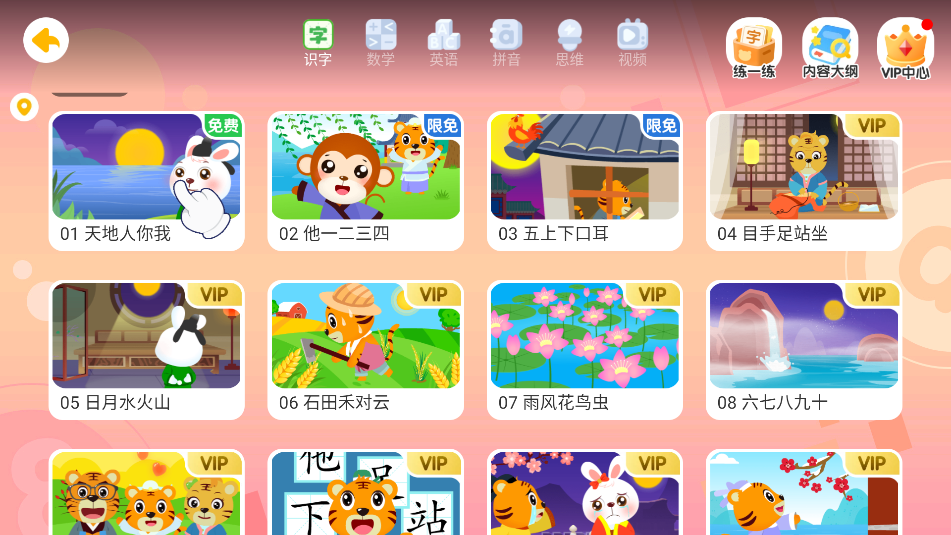Open lesson 01 天地人你我
This screenshot has width=951, height=535.
[x=146, y=180]
